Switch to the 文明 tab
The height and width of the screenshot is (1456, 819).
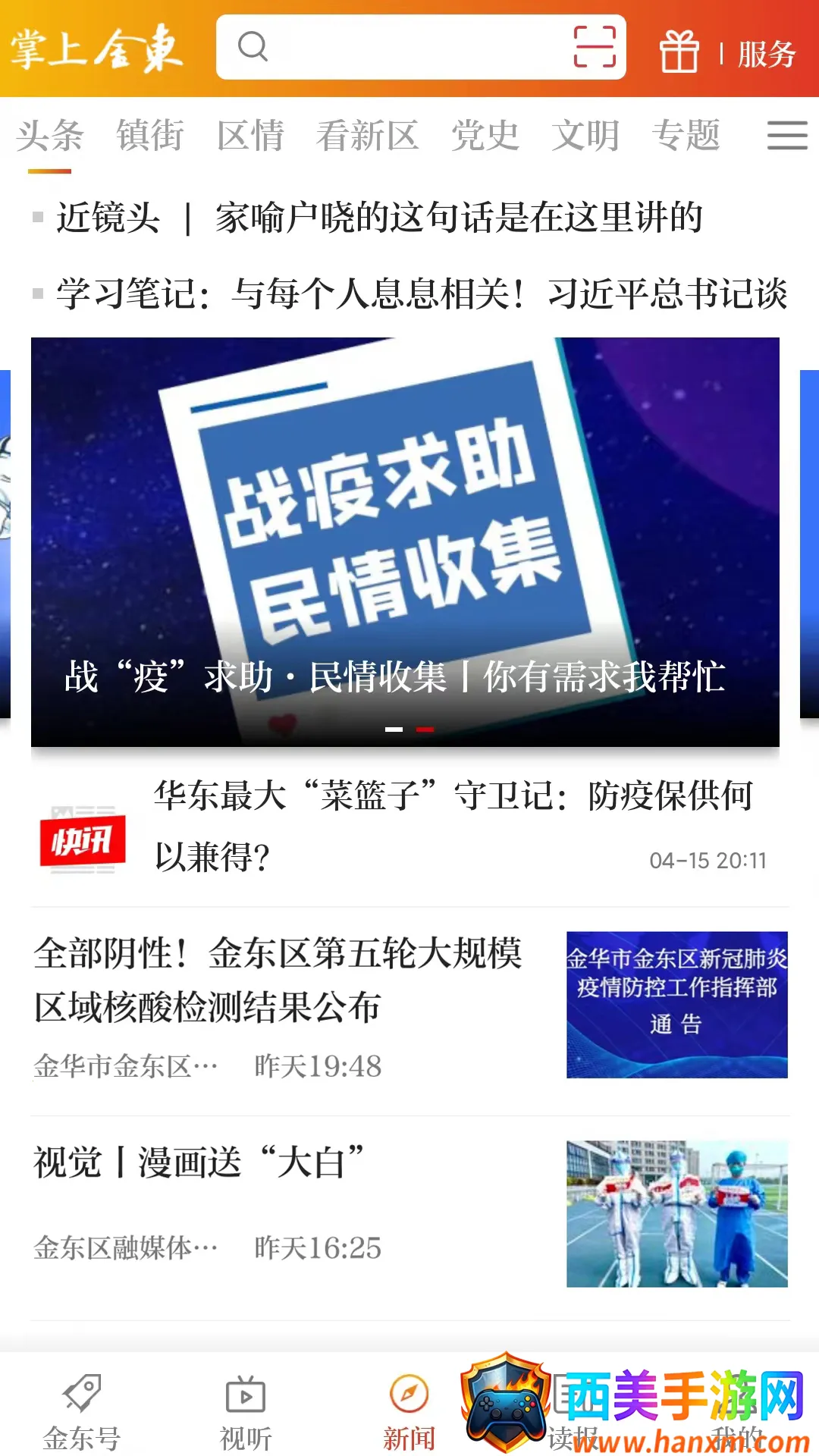click(585, 136)
